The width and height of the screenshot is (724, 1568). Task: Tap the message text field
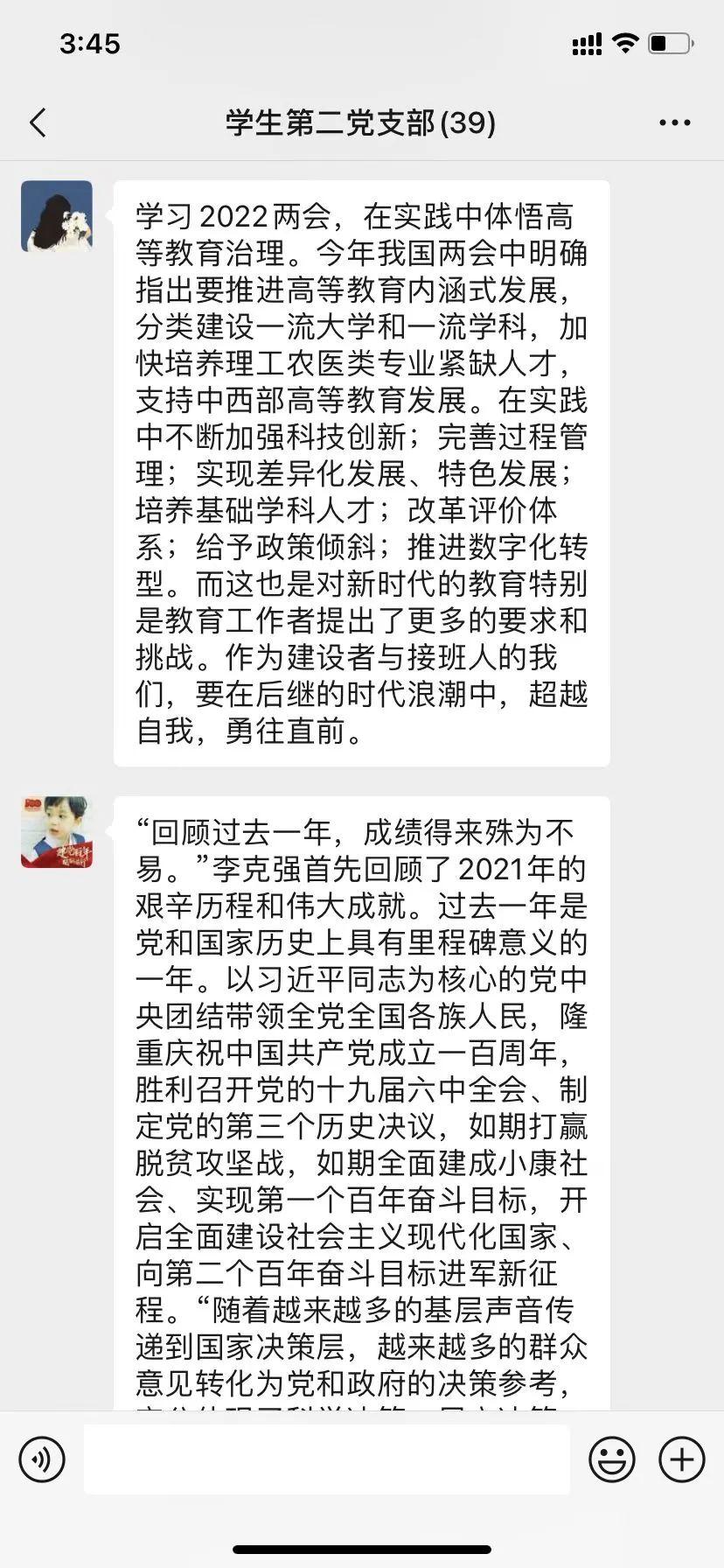[326, 1459]
